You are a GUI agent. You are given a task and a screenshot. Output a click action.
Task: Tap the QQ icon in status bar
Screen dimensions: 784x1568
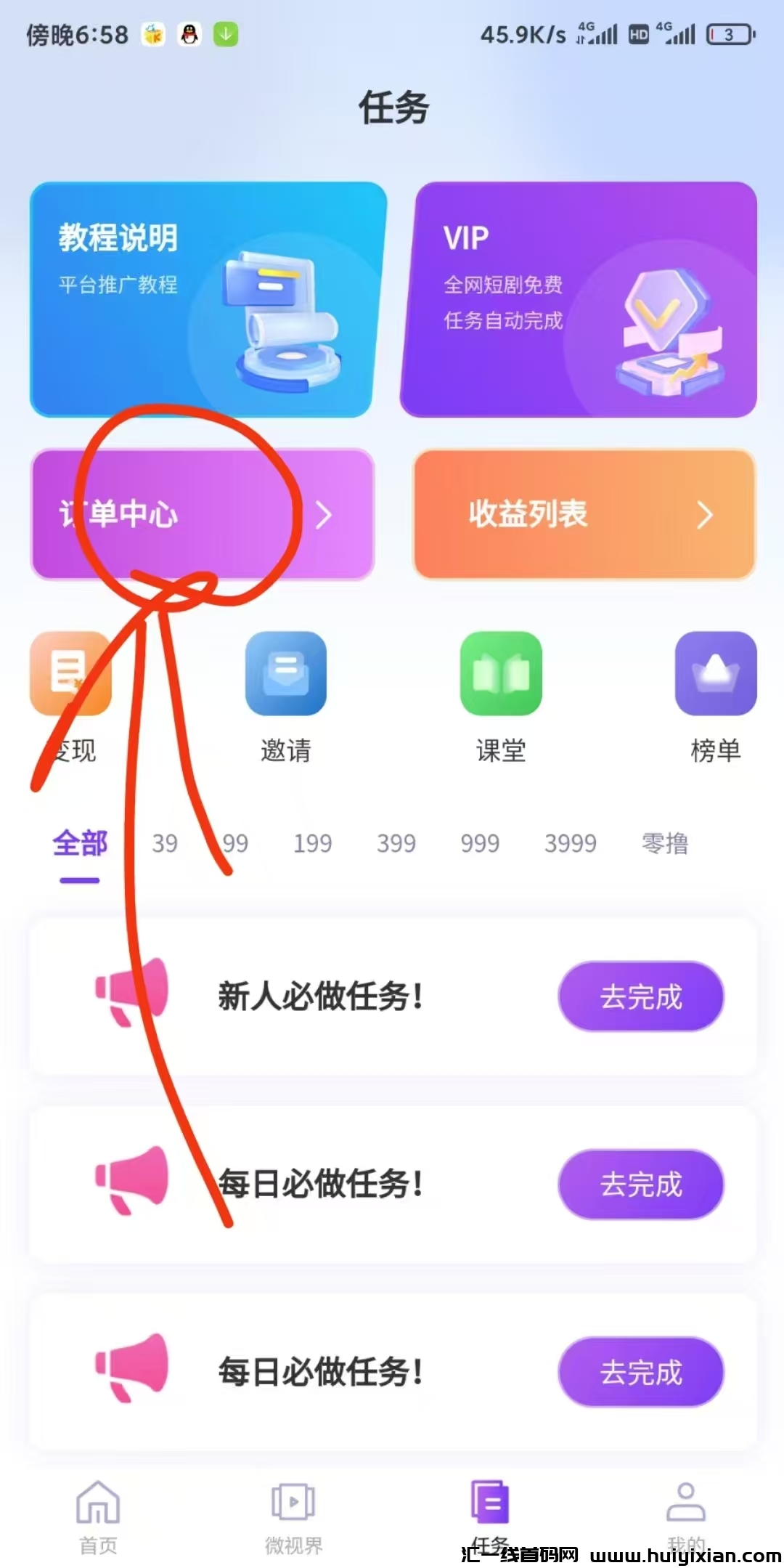[188, 34]
